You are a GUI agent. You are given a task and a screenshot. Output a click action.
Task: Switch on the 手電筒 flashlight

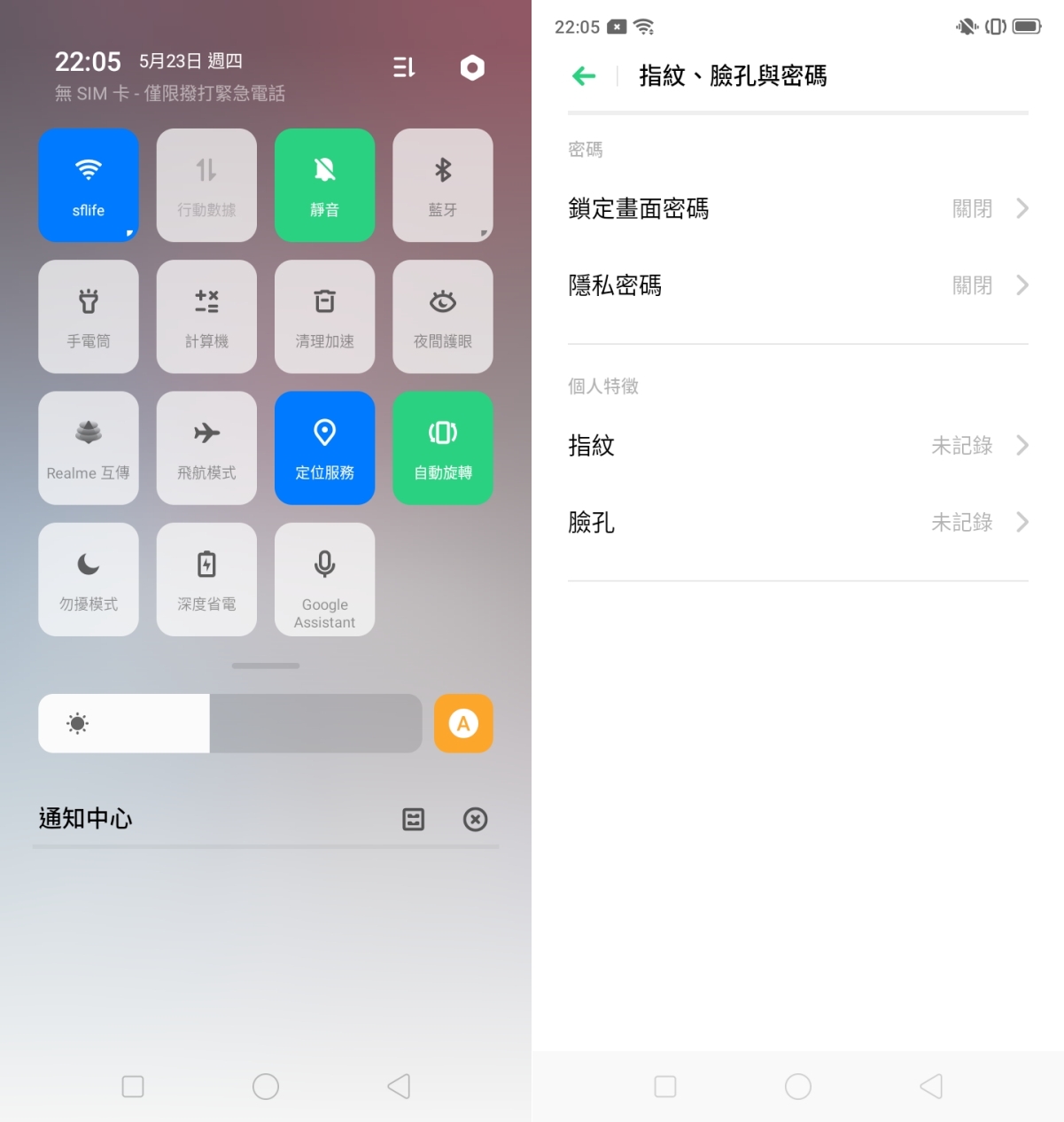pyautogui.click(x=89, y=316)
